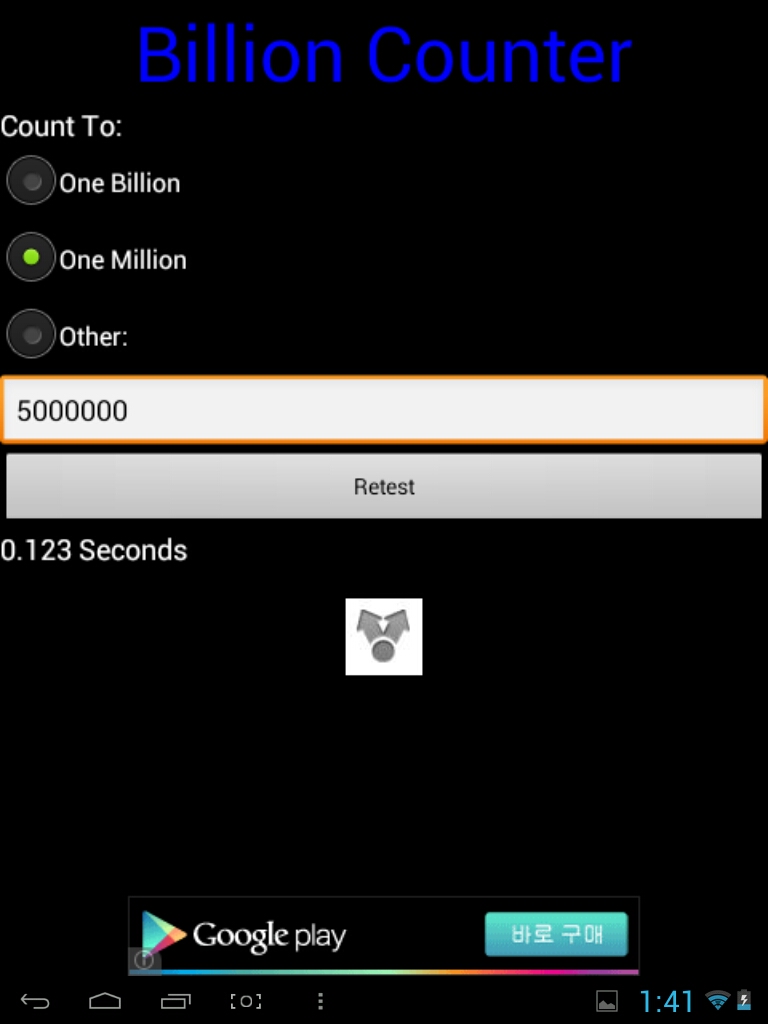This screenshot has height=1024, width=768.
Task: Tap the teal button on the ad
Action: click(x=556, y=935)
